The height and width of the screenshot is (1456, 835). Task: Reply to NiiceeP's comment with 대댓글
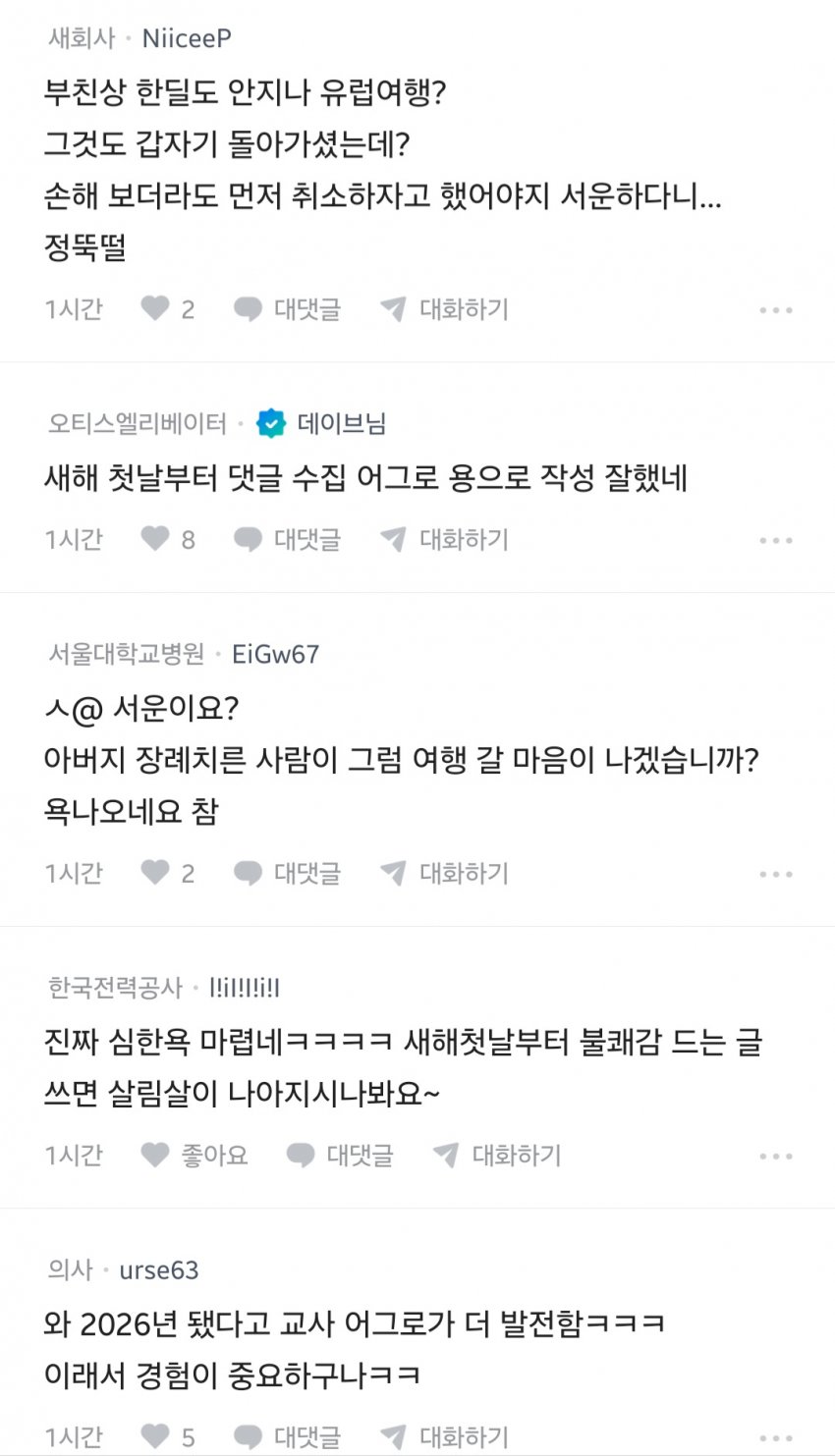click(288, 309)
